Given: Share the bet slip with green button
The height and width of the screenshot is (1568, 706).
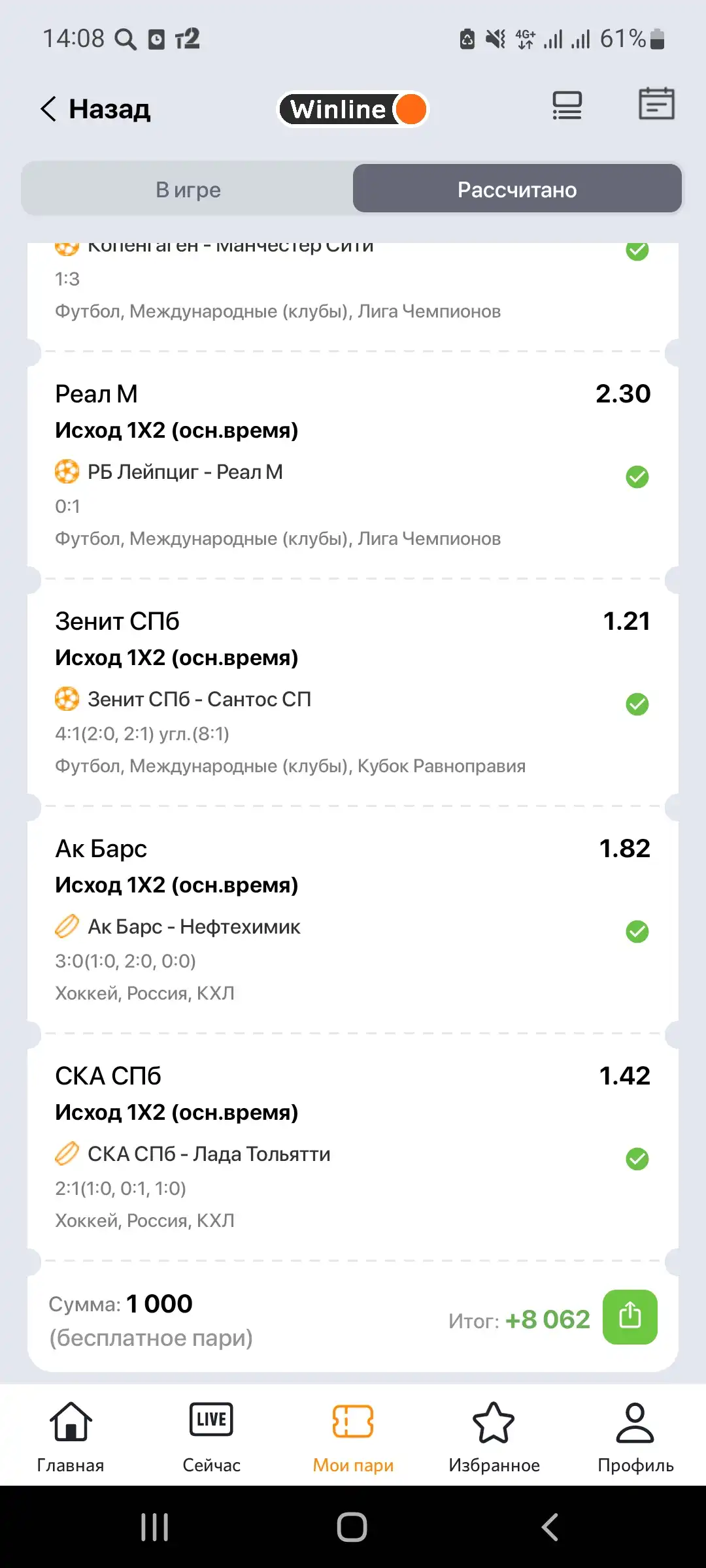Looking at the screenshot, I should tap(630, 1316).
